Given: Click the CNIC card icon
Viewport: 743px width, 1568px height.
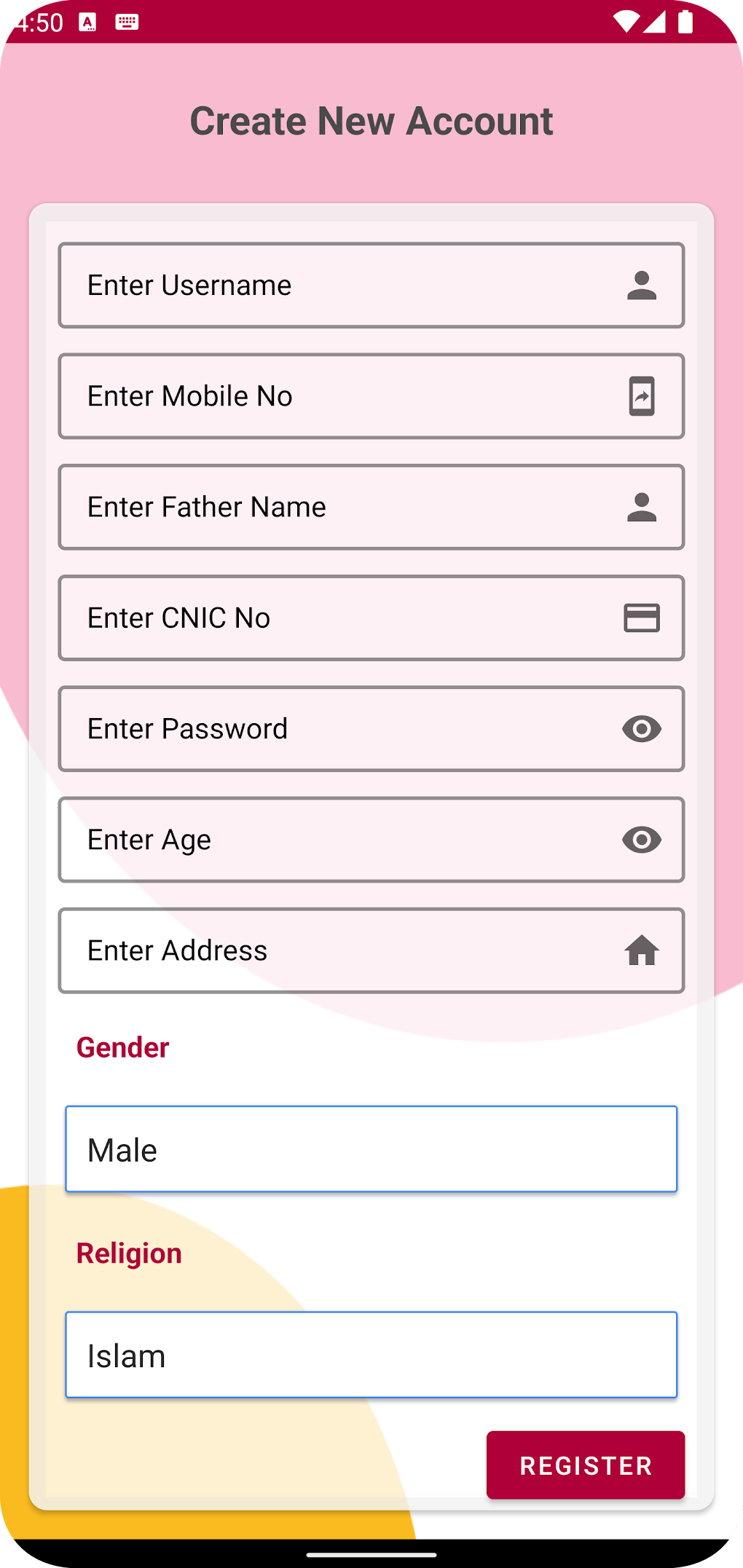Looking at the screenshot, I should point(643,618).
